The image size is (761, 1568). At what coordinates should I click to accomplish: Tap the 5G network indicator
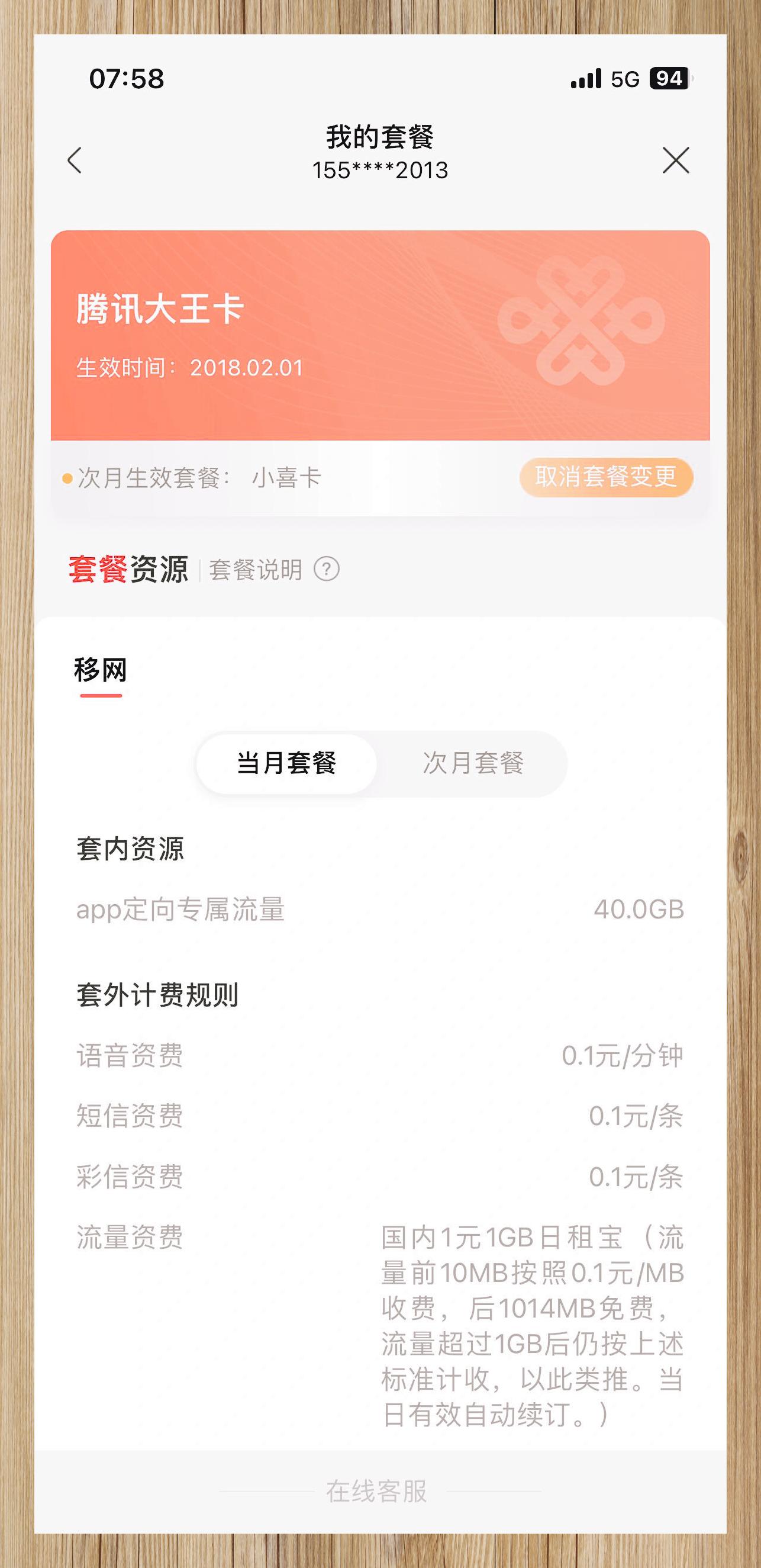click(x=624, y=79)
